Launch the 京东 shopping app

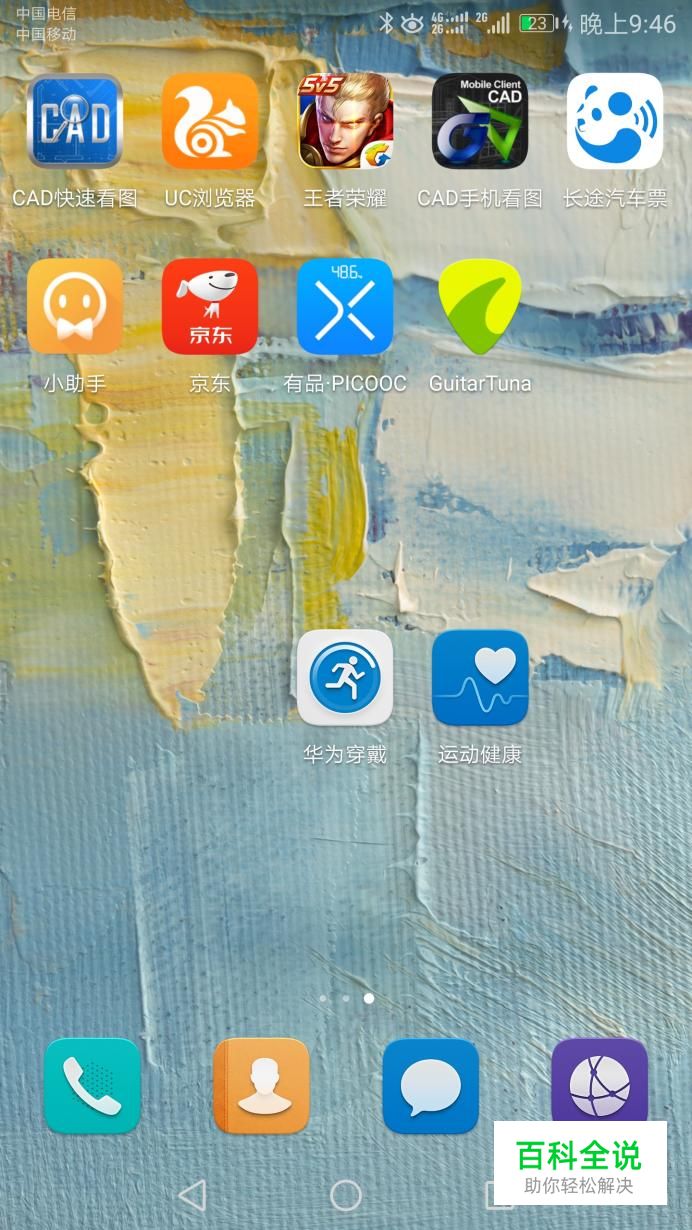210,307
